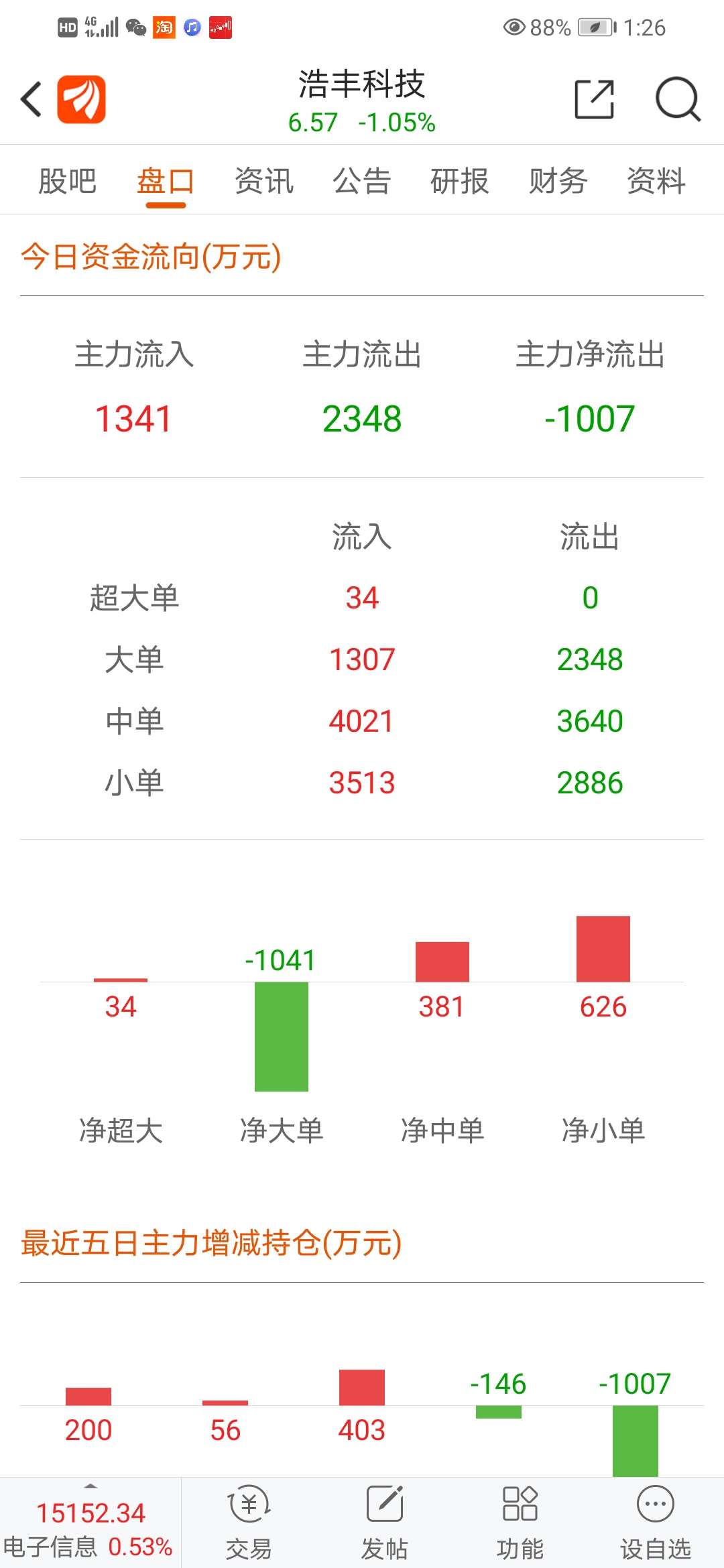View the 研报 tab
The height and width of the screenshot is (1568, 724).
coord(460,181)
